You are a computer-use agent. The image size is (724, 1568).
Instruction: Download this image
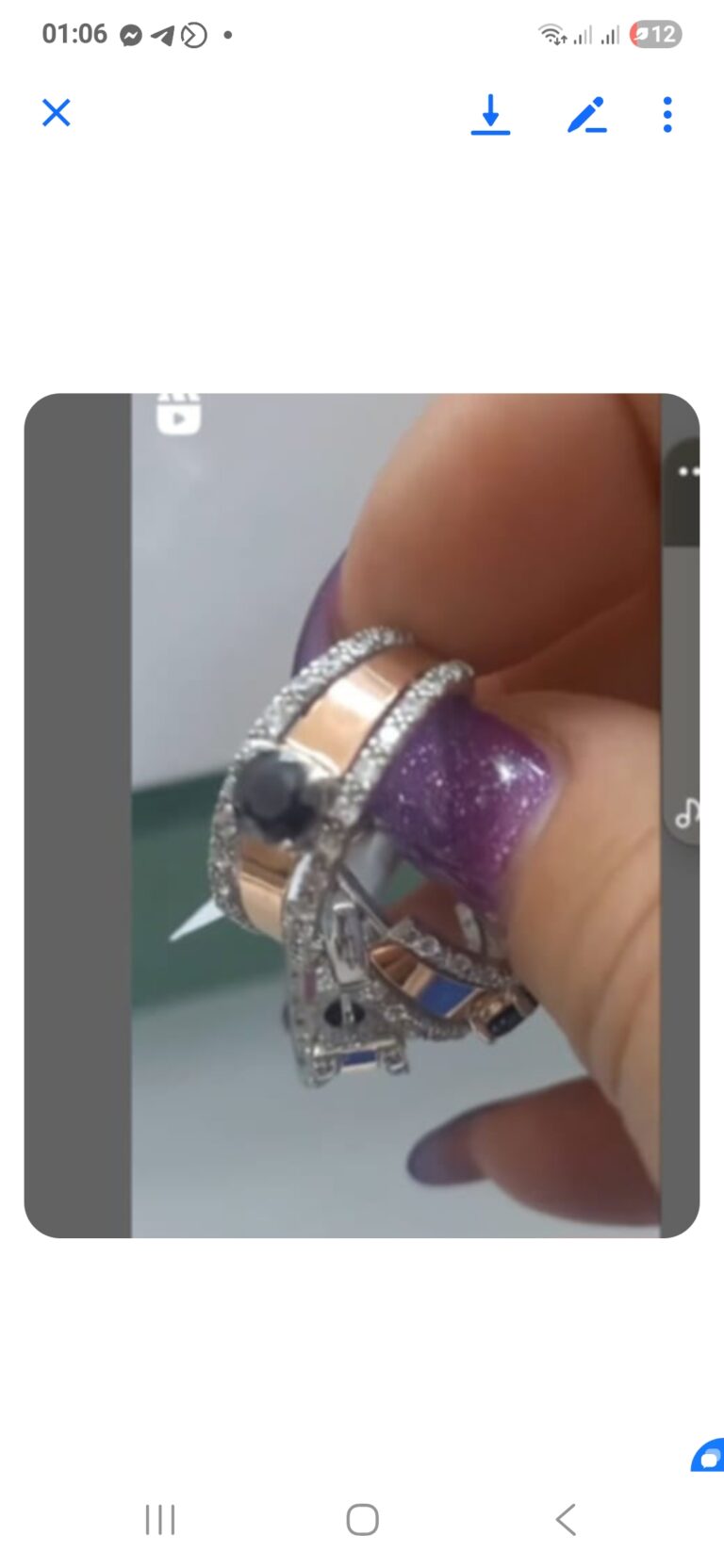click(x=490, y=115)
